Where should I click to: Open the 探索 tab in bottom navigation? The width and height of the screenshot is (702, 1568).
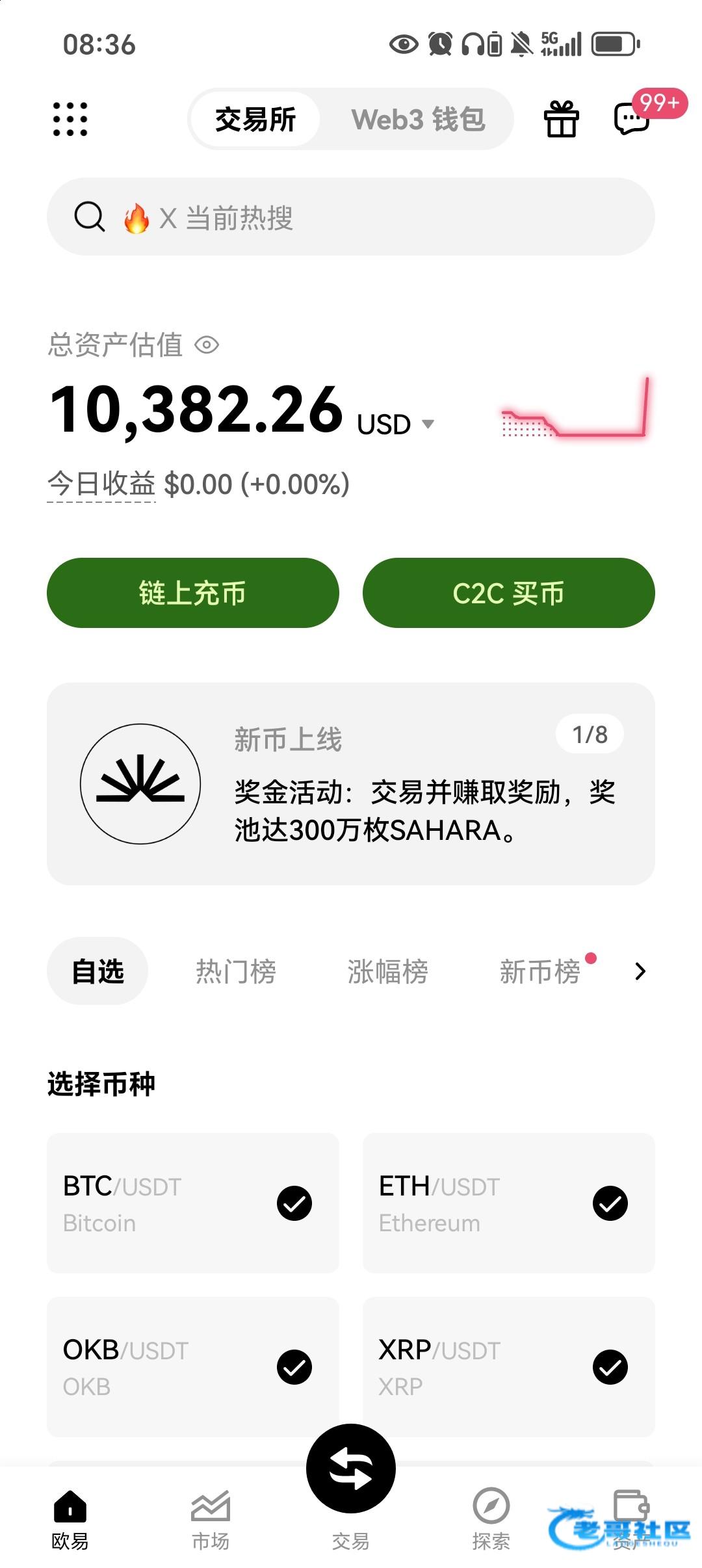491,1520
